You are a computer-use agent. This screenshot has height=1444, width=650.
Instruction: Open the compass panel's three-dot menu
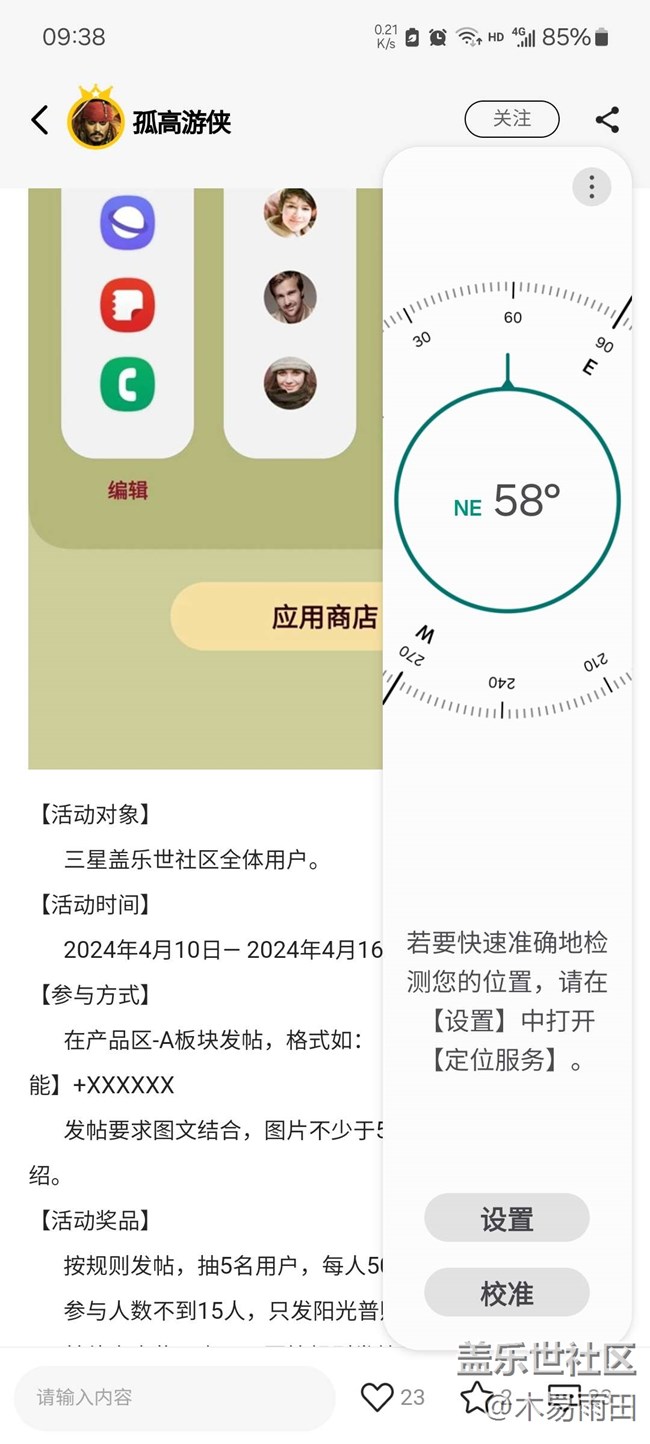(591, 187)
